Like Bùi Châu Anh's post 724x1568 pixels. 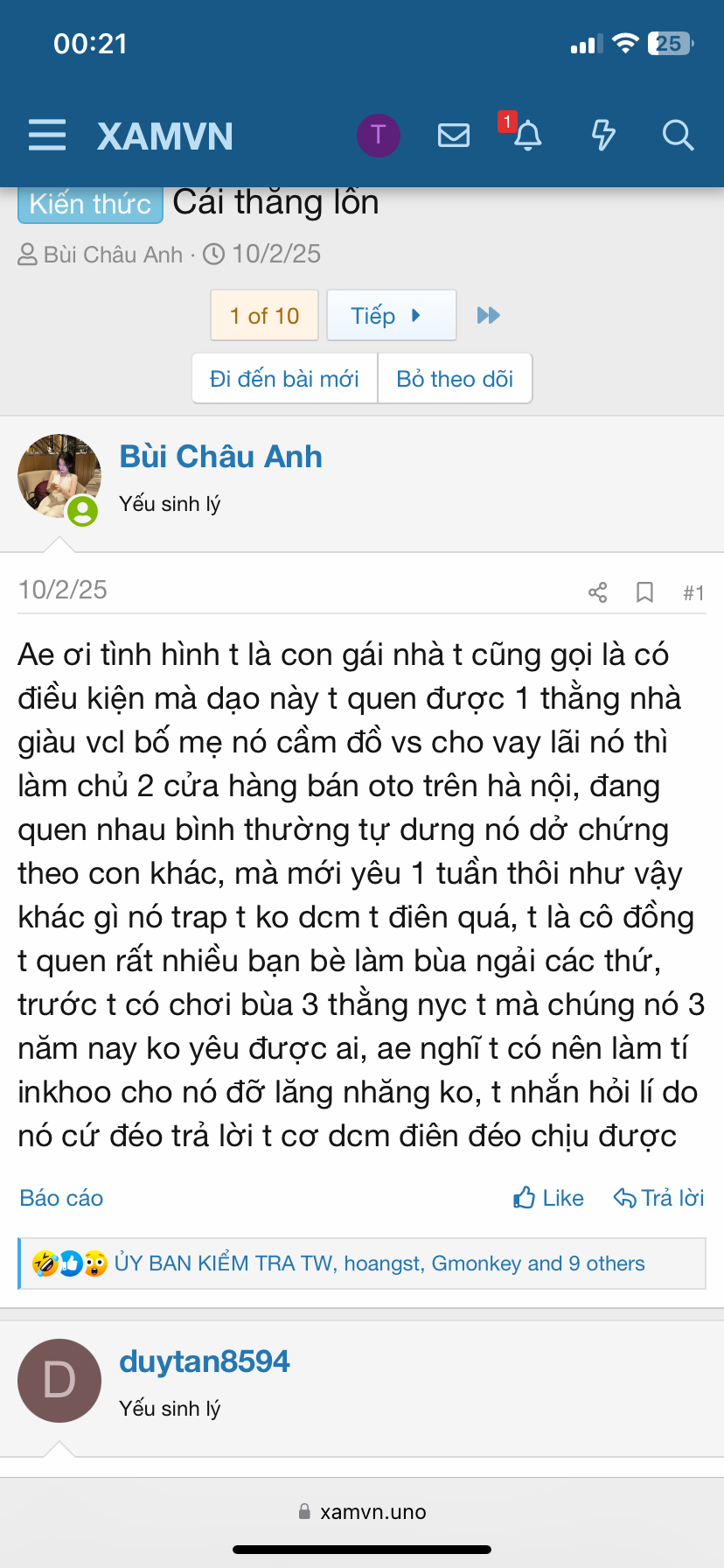coord(548,1198)
